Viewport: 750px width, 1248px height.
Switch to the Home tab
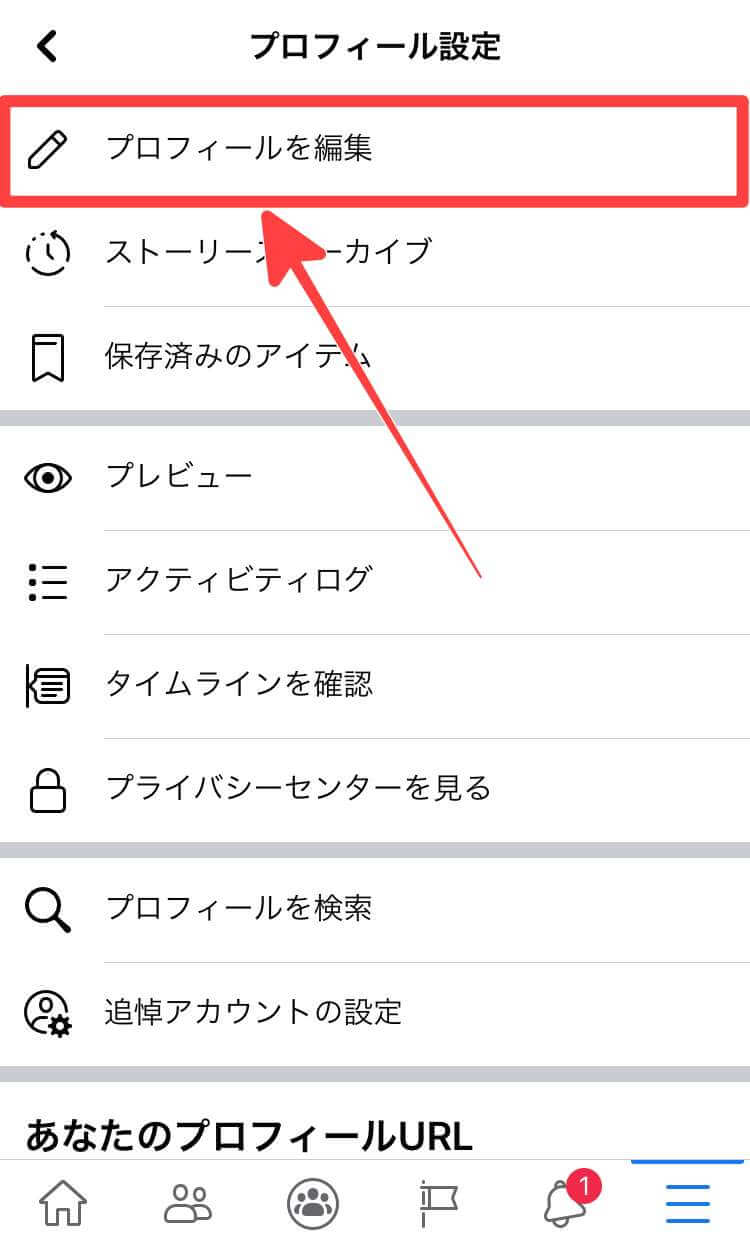pyautogui.click(x=62, y=1204)
